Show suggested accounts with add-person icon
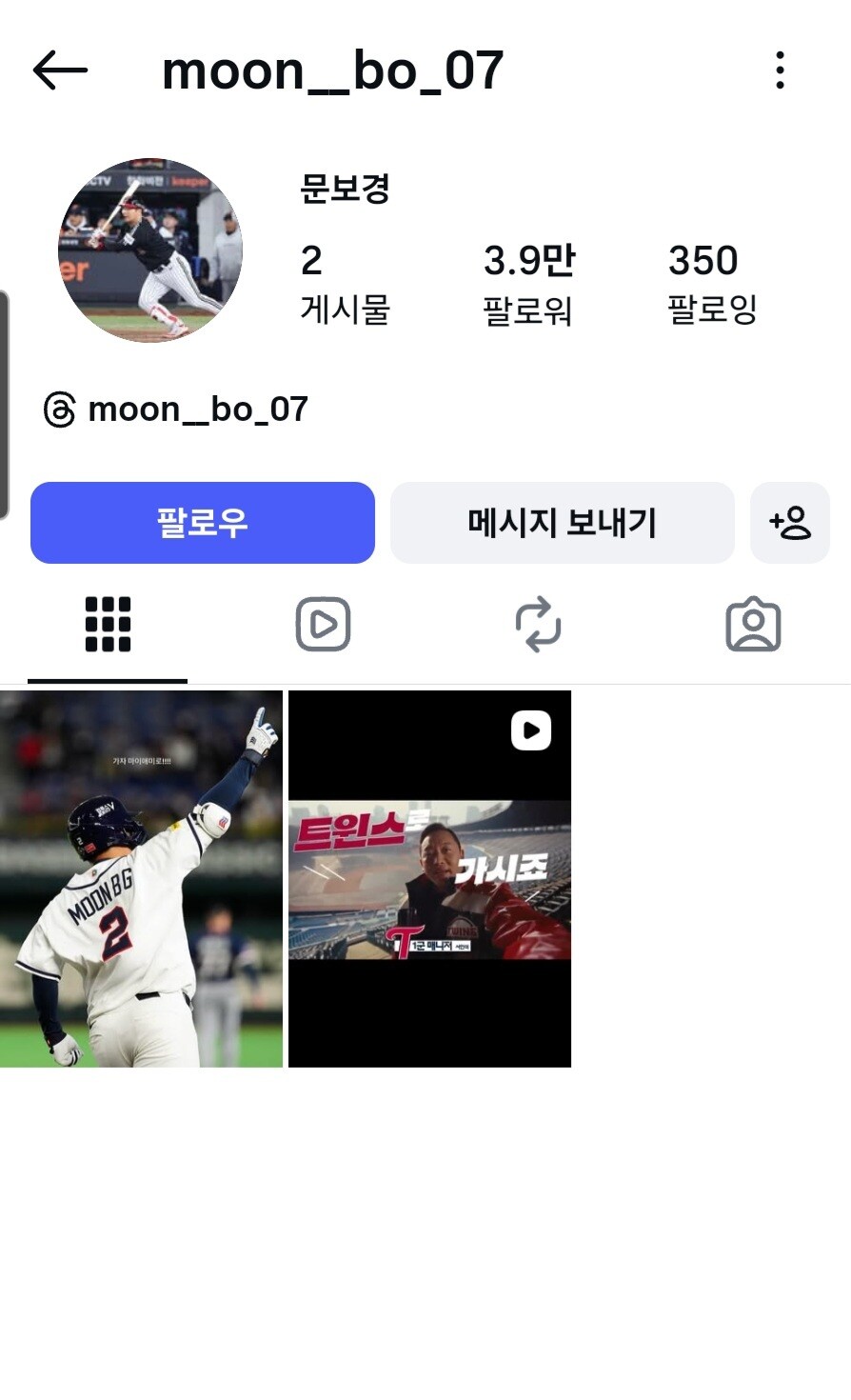This screenshot has width=851, height=1400. click(790, 523)
